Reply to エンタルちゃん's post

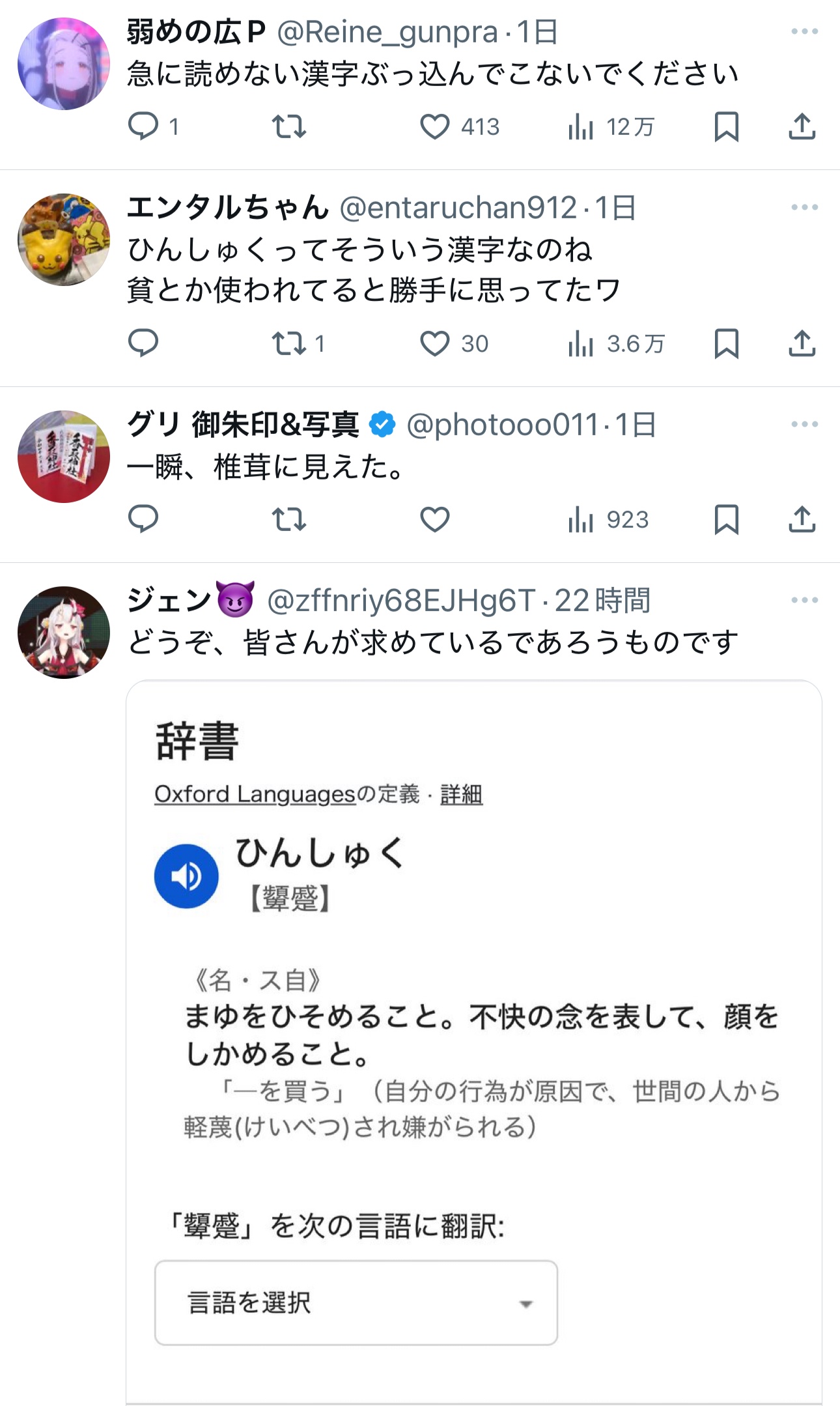pos(143,343)
